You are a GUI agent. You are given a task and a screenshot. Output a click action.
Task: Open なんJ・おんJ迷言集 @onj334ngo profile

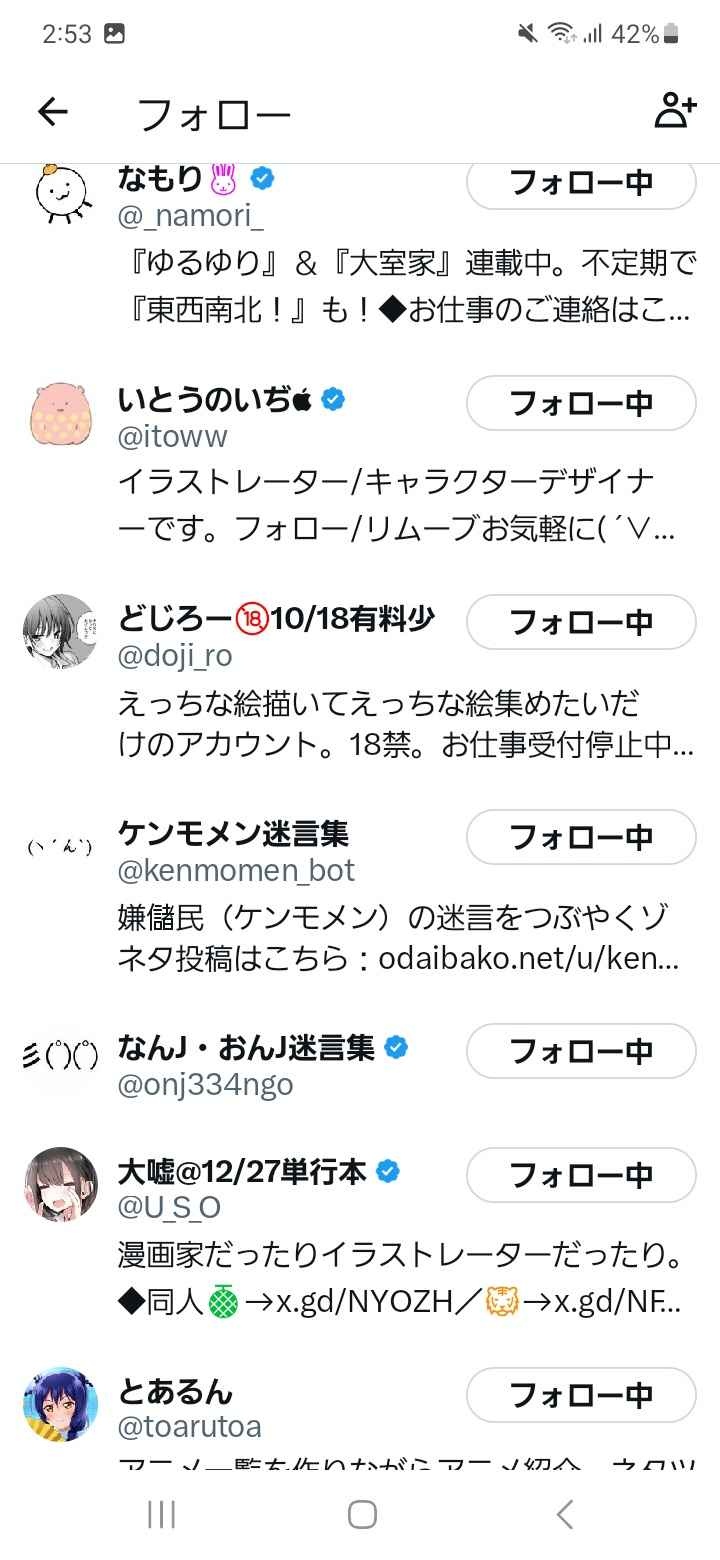[246, 1048]
